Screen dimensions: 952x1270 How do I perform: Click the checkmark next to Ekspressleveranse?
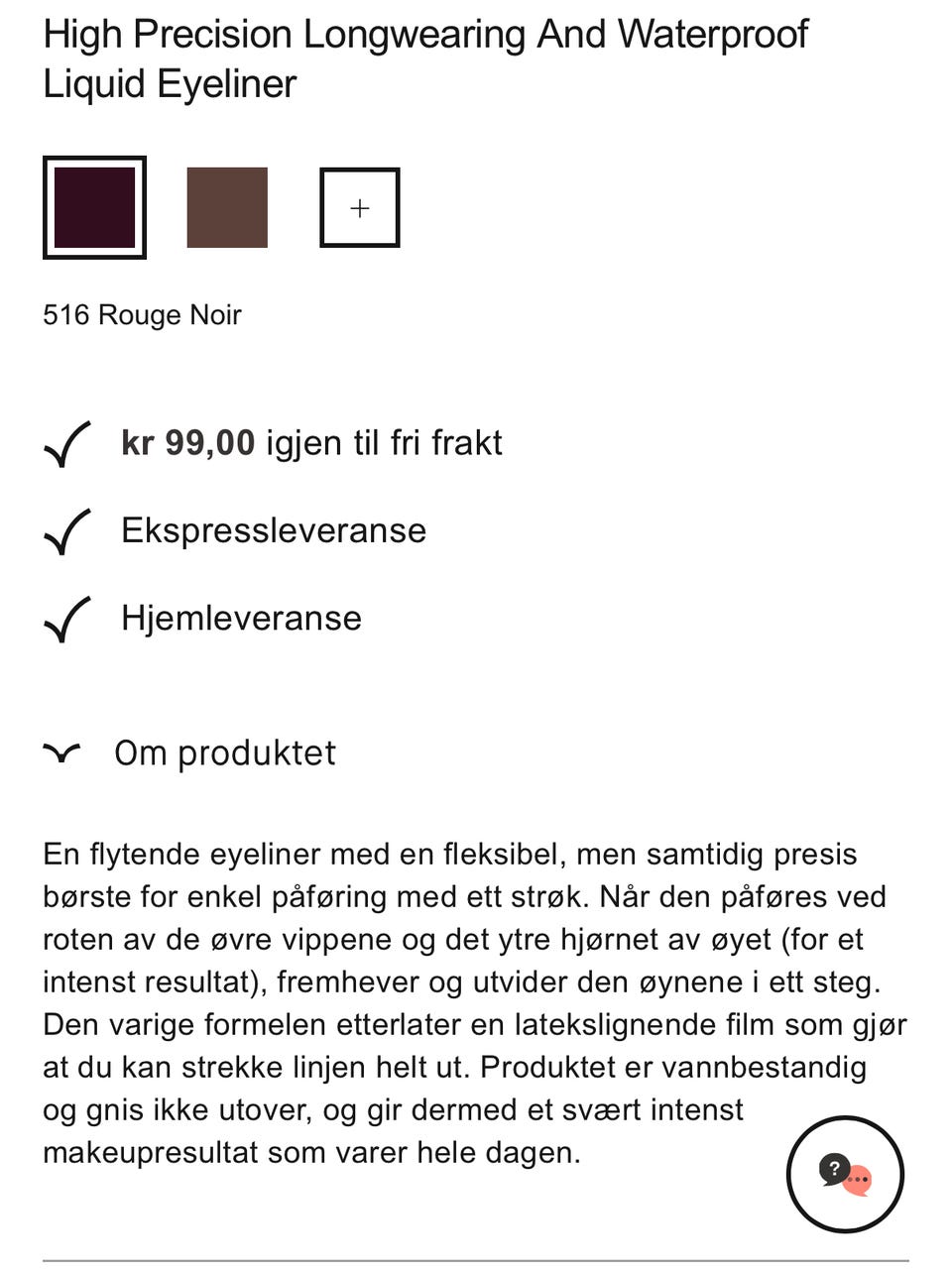pyautogui.click(x=65, y=533)
